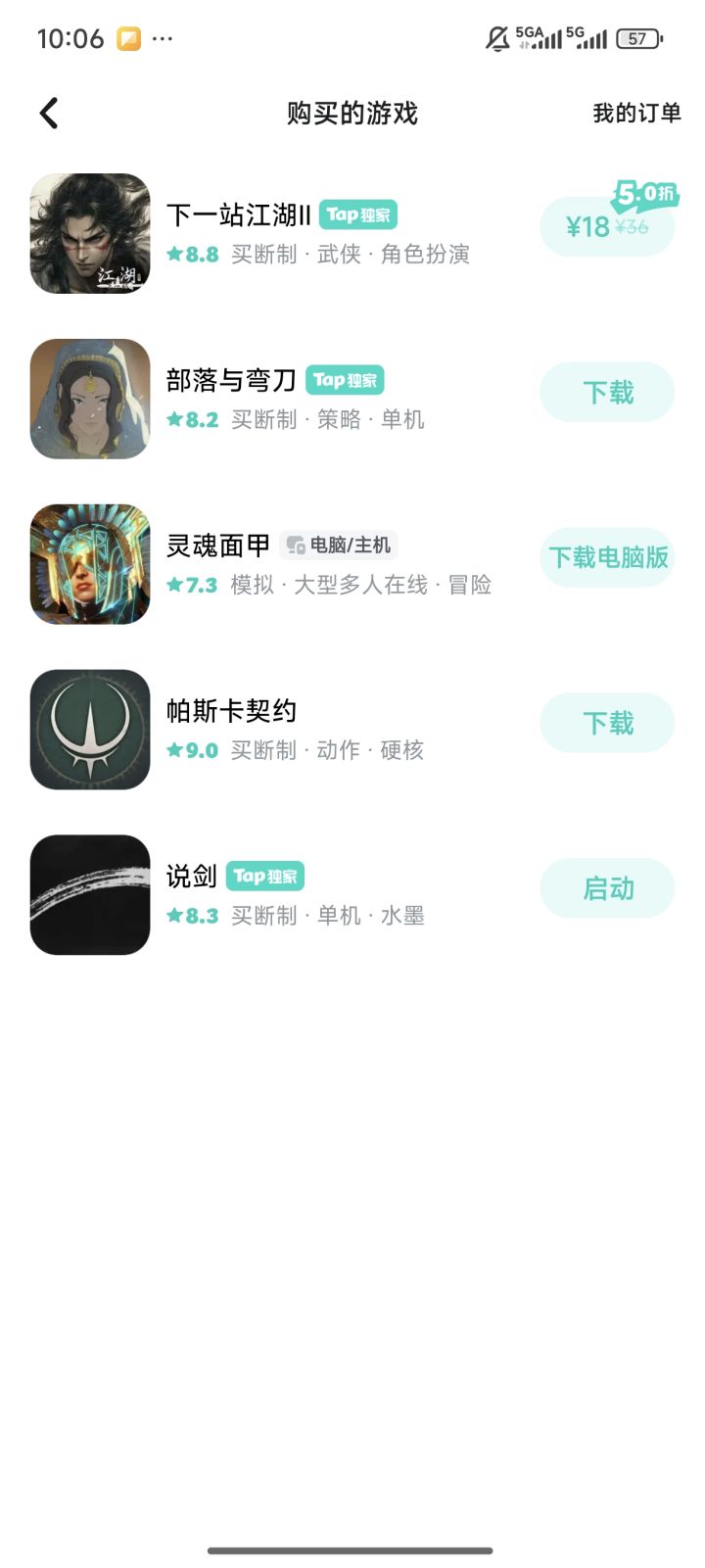Open the 帕斯卡契约 game page
705x1568 pixels.
pos(231,711)
